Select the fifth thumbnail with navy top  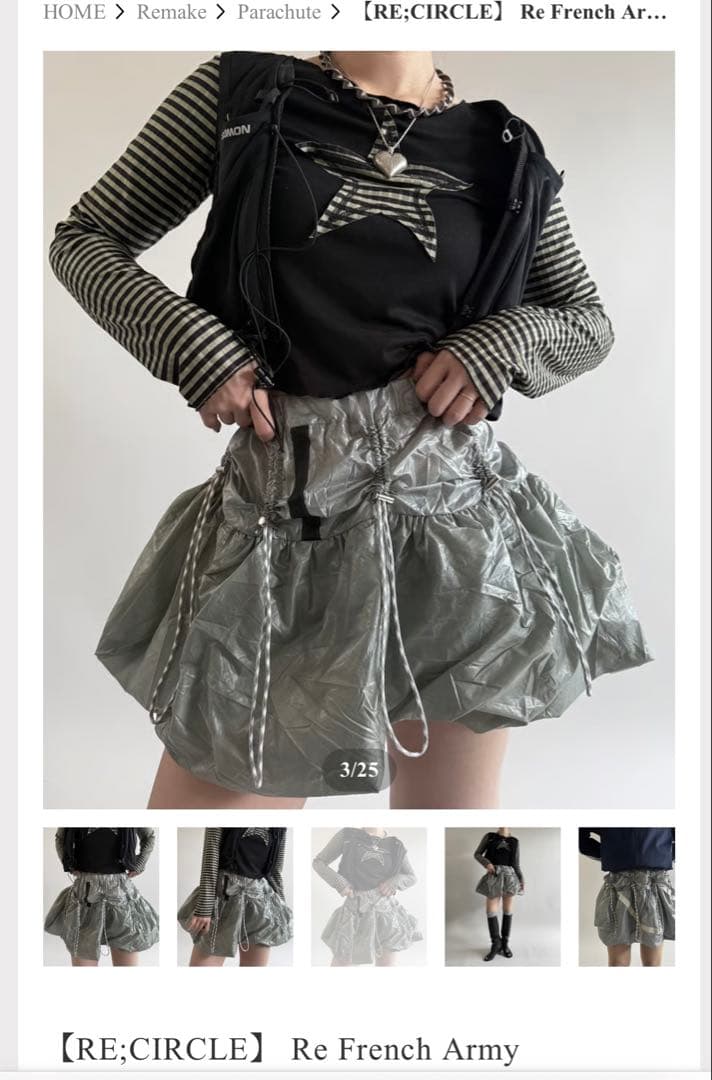coord(627,896)
